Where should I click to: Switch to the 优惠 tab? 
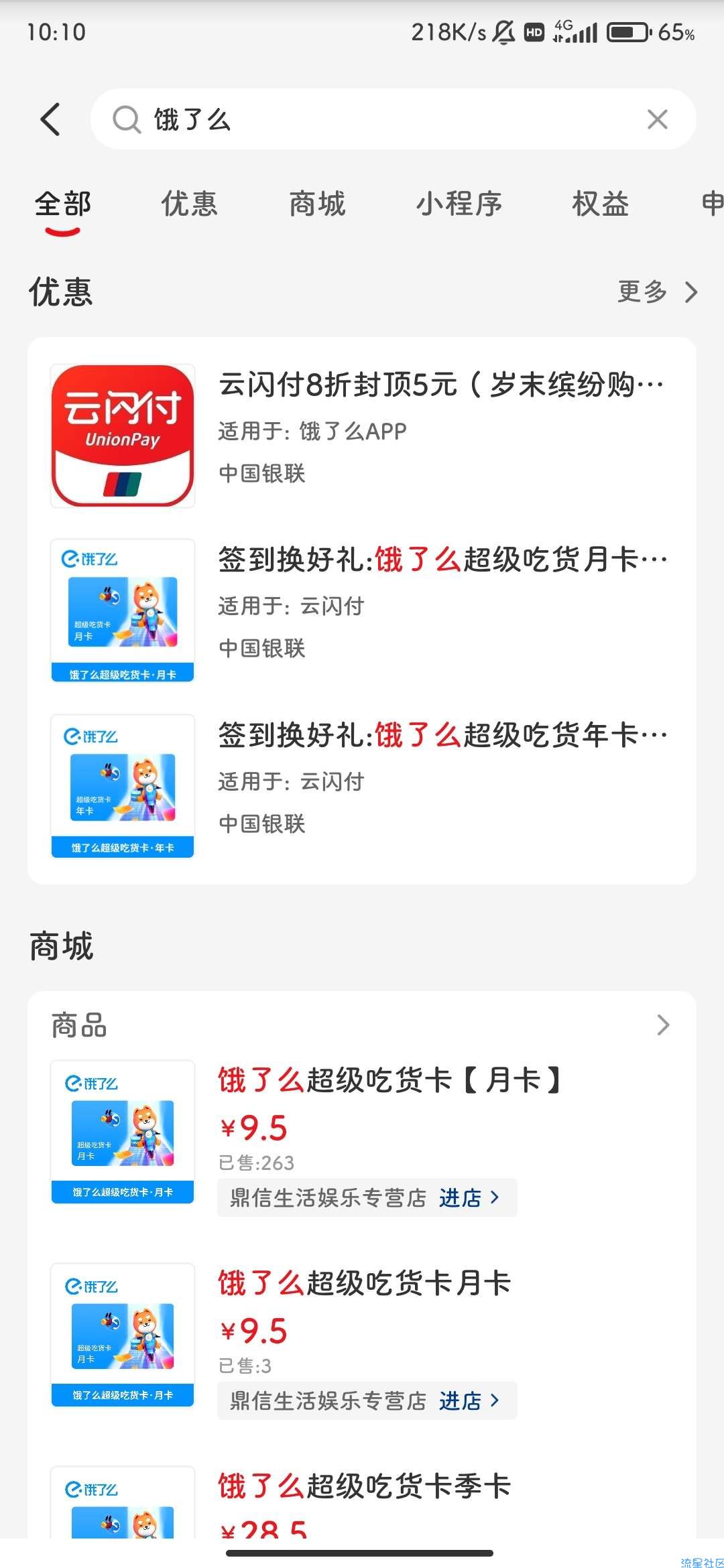[190, 204]
